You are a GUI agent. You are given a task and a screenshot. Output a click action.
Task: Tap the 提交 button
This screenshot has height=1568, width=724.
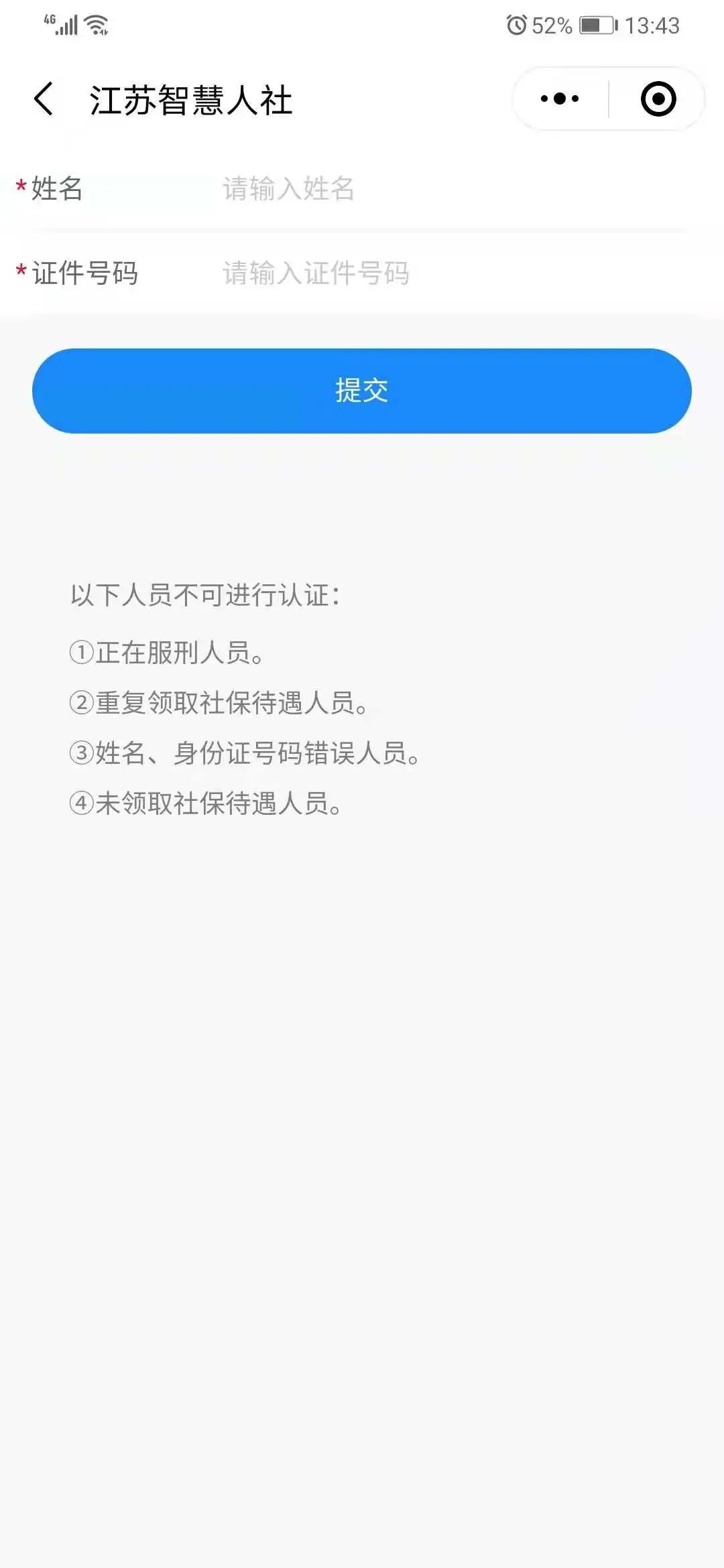(x=362, y=391)
